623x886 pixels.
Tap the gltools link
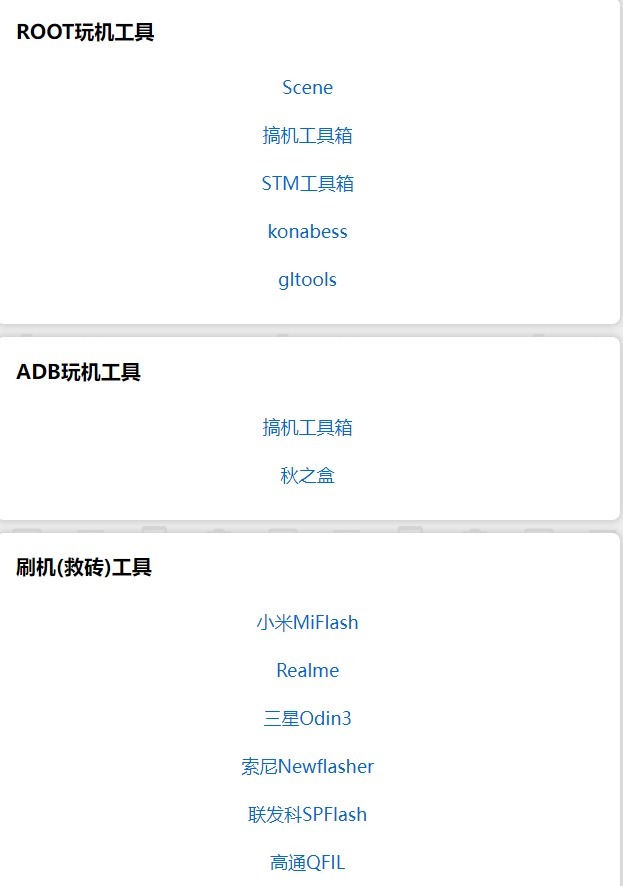pyautogui.click(x=307, y=280)
